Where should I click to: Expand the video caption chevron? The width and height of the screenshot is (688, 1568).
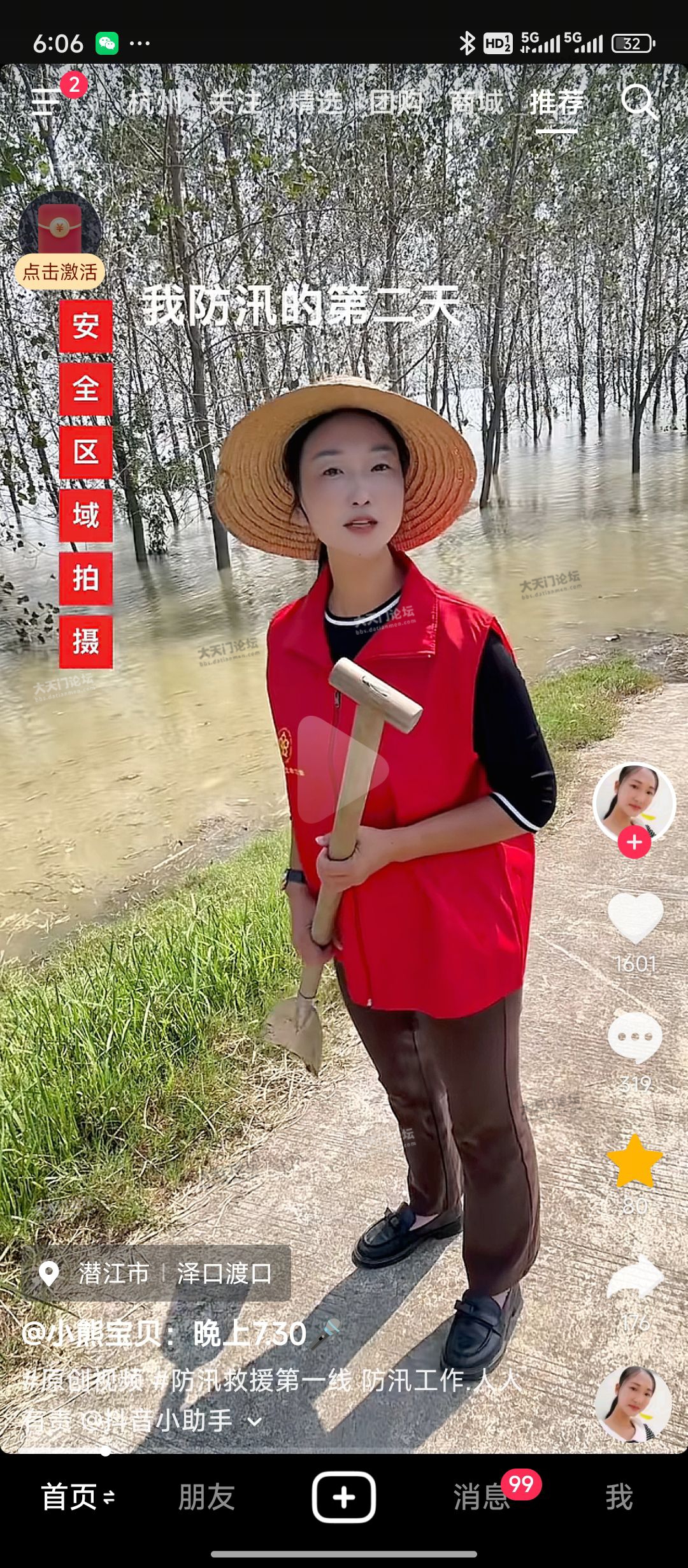pos(254,1422)
